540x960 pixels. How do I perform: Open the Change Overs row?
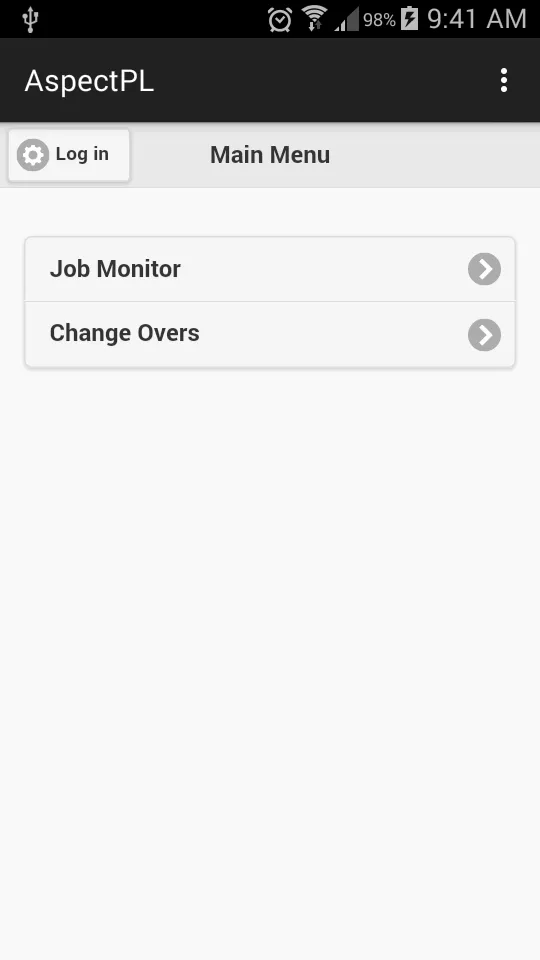[270, 334]
